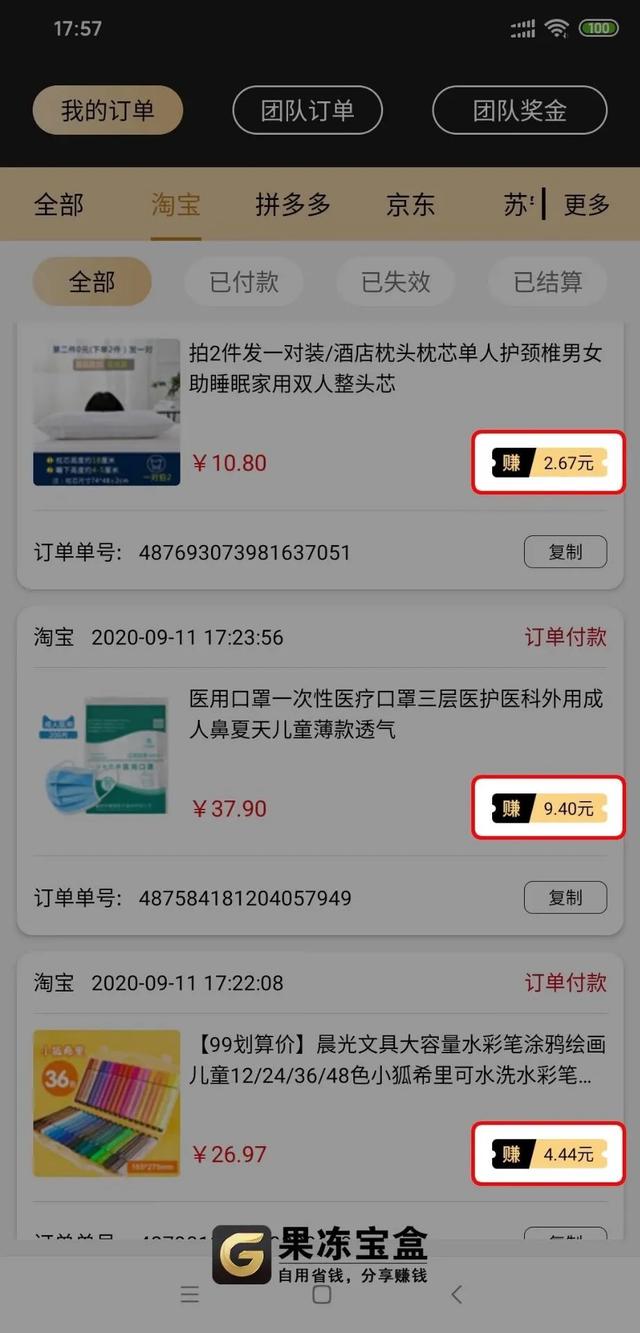Open 团队奖金
Screen dimensions: 640x1333
coord(519,110)
